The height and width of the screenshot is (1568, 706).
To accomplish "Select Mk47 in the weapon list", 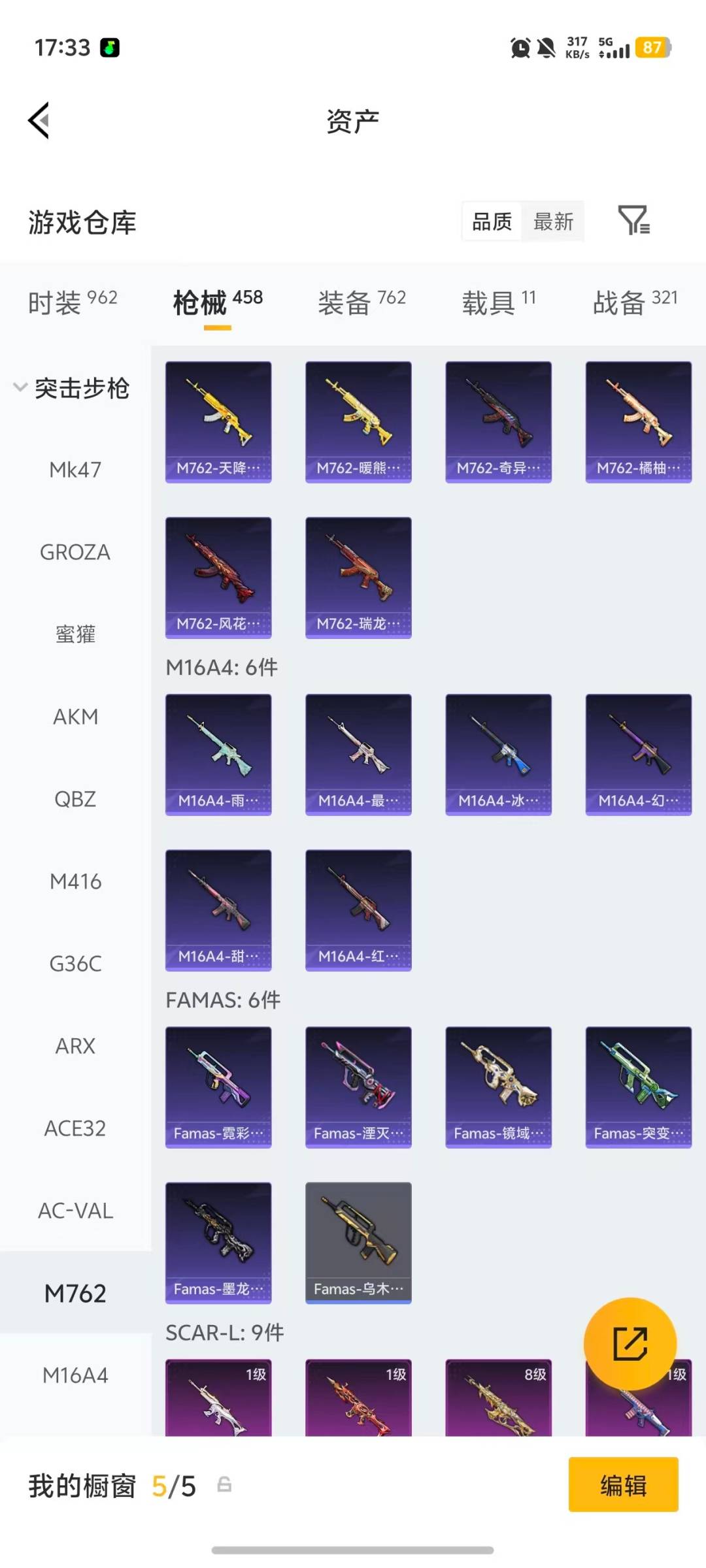I will pos(75,470).
